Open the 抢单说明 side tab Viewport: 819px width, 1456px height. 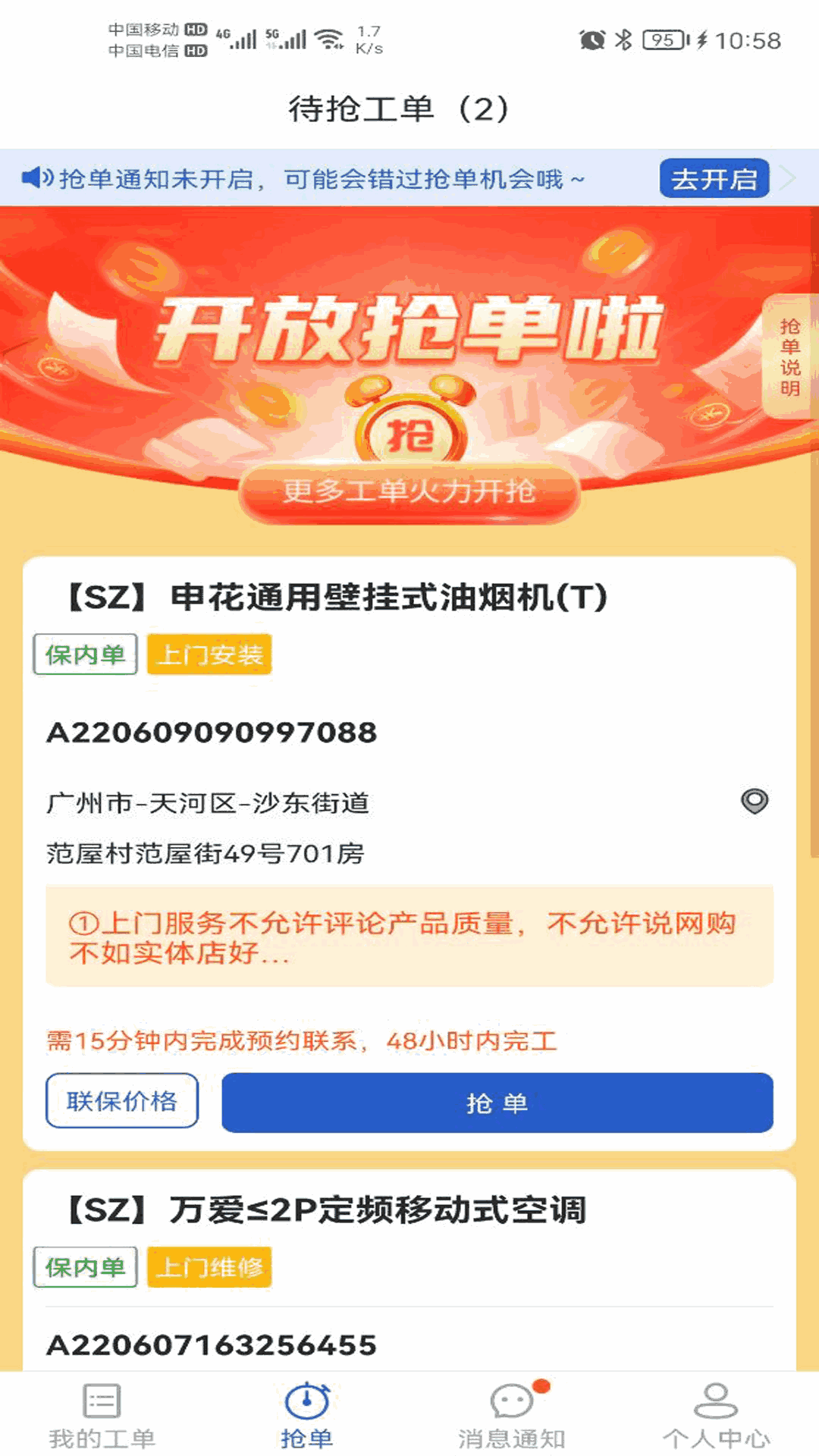pyautogui.click(x=789, y=356)
